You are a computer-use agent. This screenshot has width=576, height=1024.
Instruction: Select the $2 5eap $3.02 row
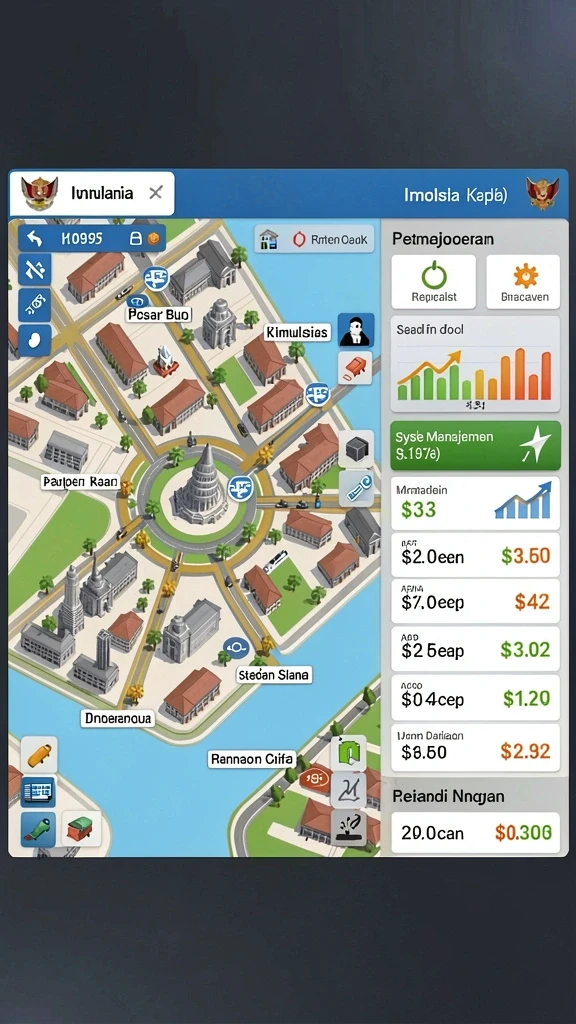pos(475,648)
